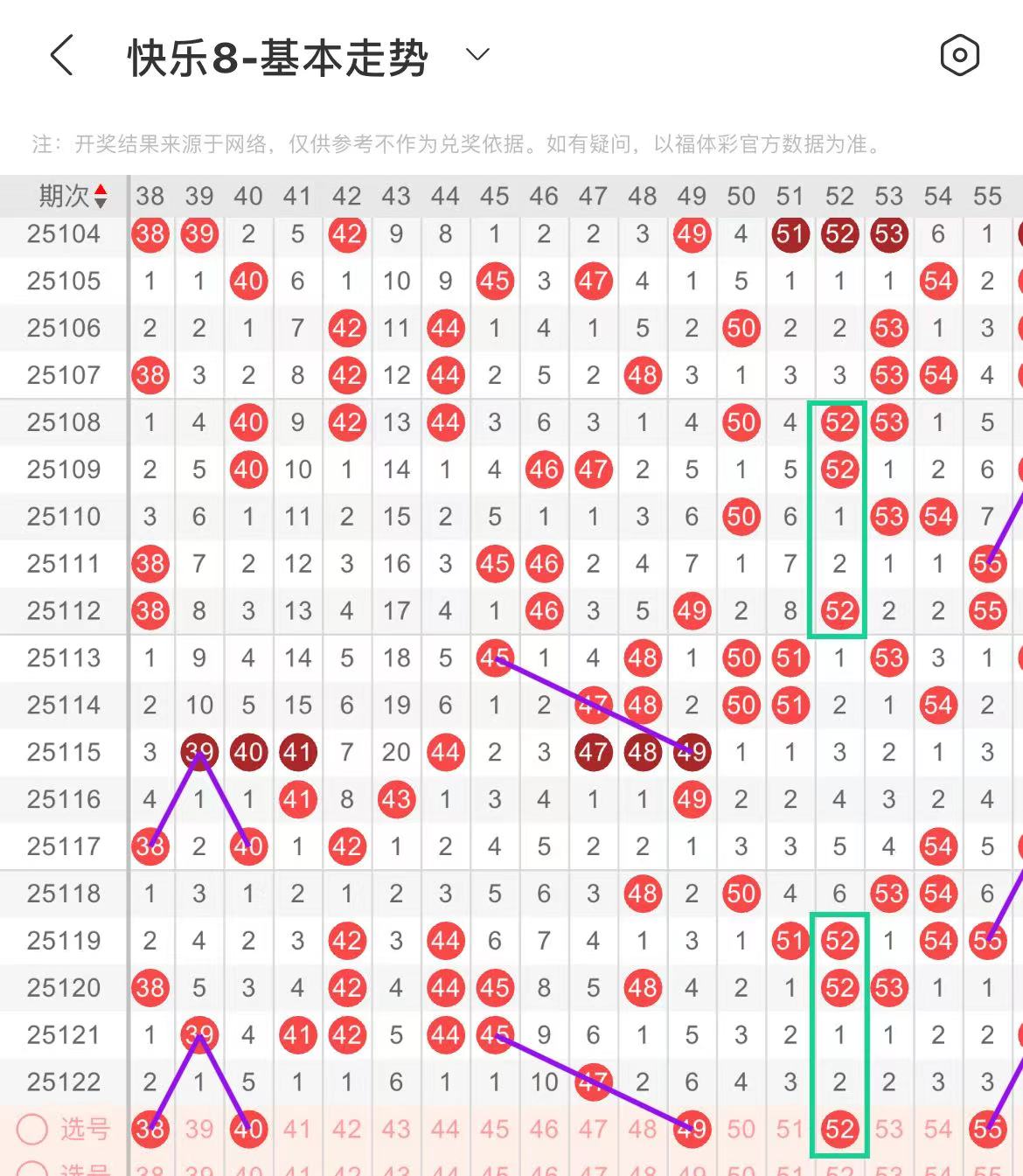Deselect number 49 in the 选号 row
The image size is (1023, 1176).
[x=692, y=1129]
